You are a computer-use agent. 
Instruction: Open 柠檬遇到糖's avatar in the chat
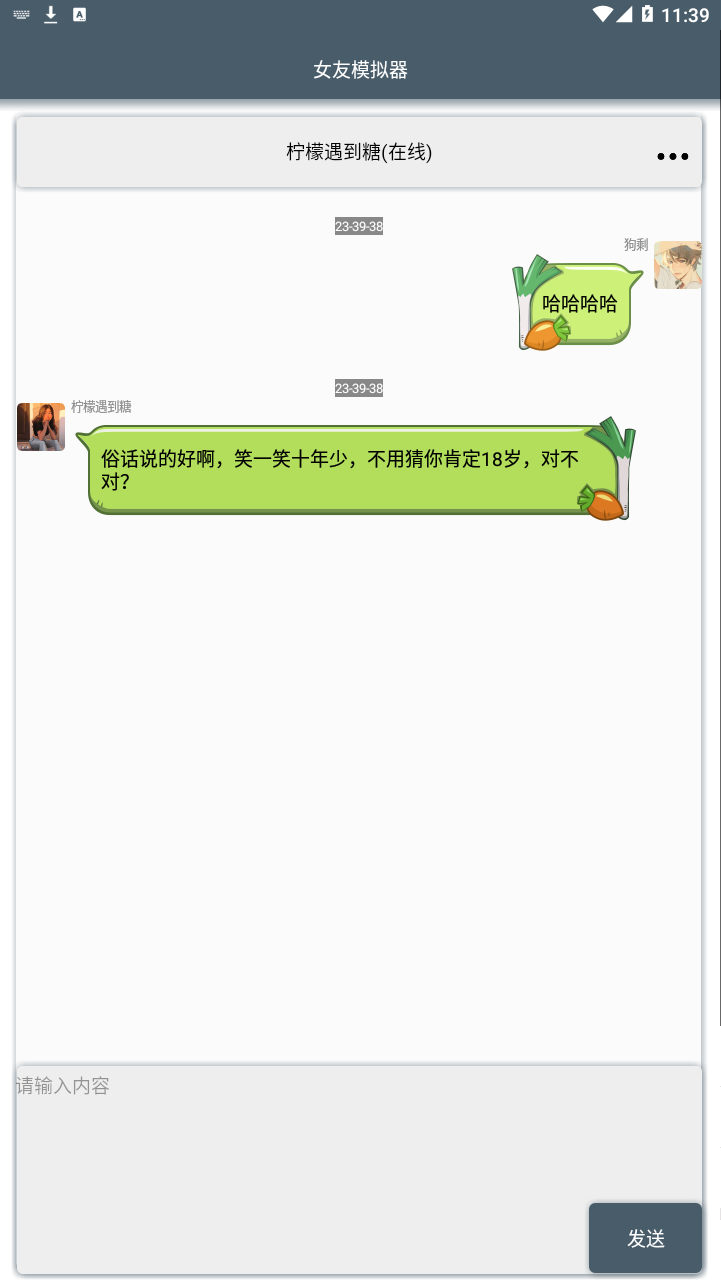coord(41,427)
